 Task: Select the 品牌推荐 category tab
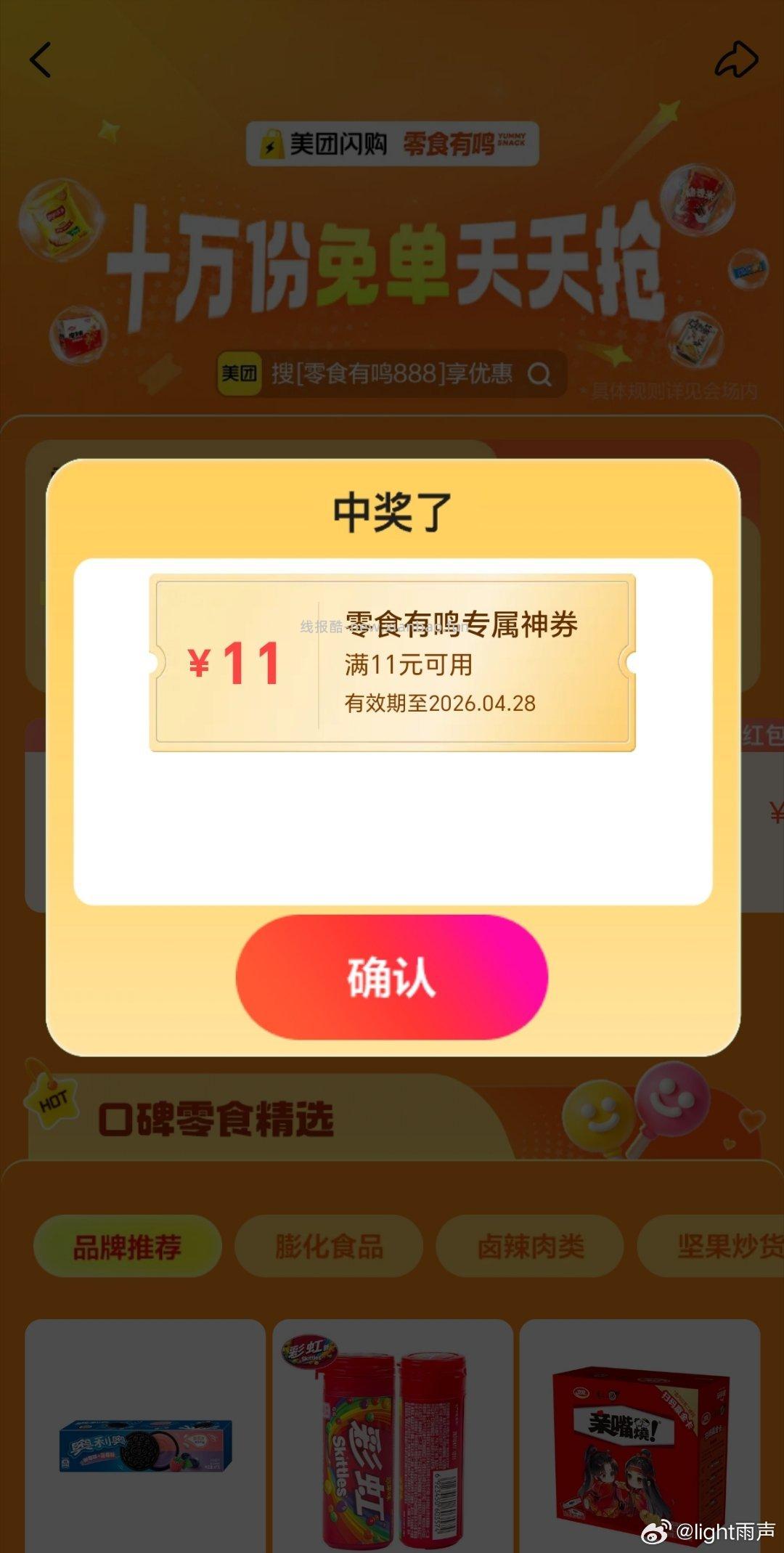coord(127,1245)
